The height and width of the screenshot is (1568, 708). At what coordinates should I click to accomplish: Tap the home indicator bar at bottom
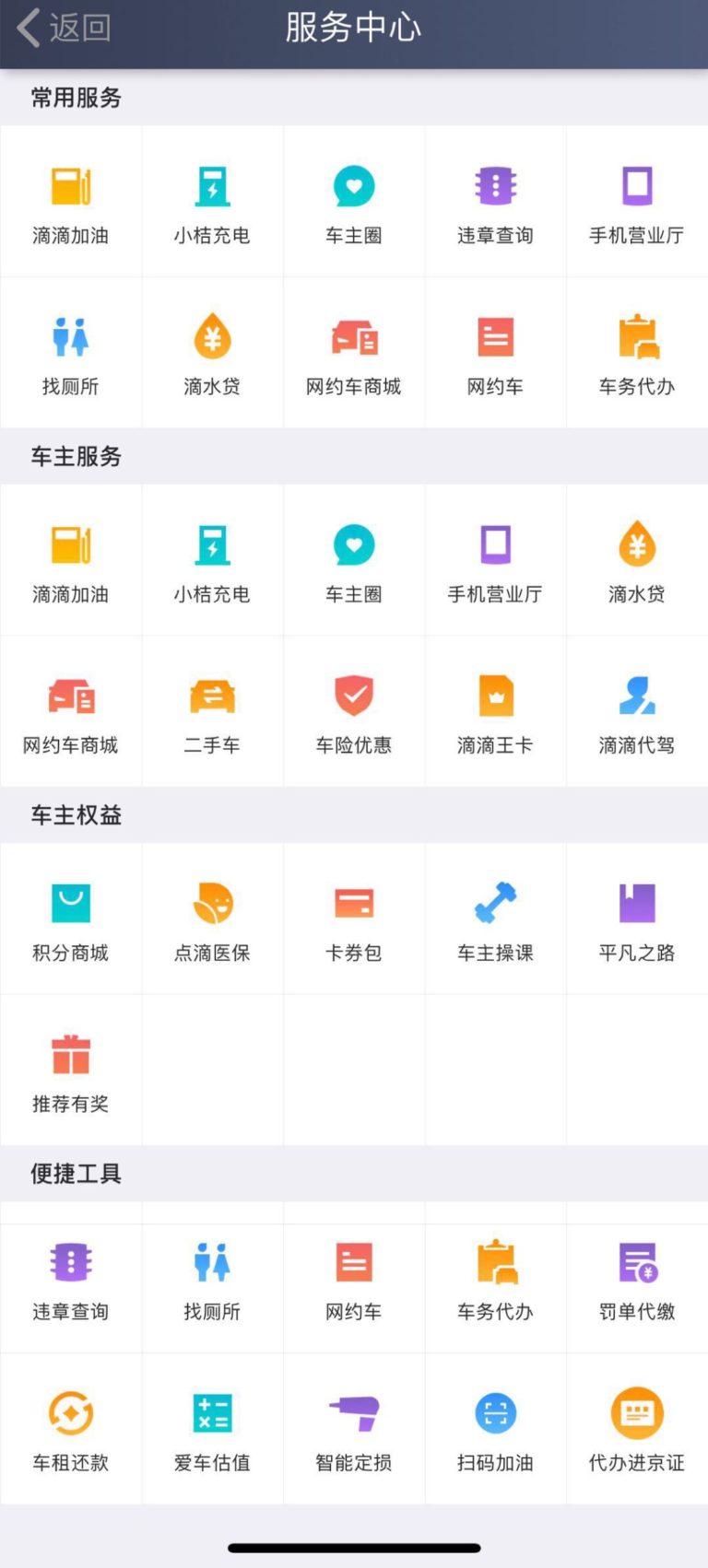(354, 1548)
